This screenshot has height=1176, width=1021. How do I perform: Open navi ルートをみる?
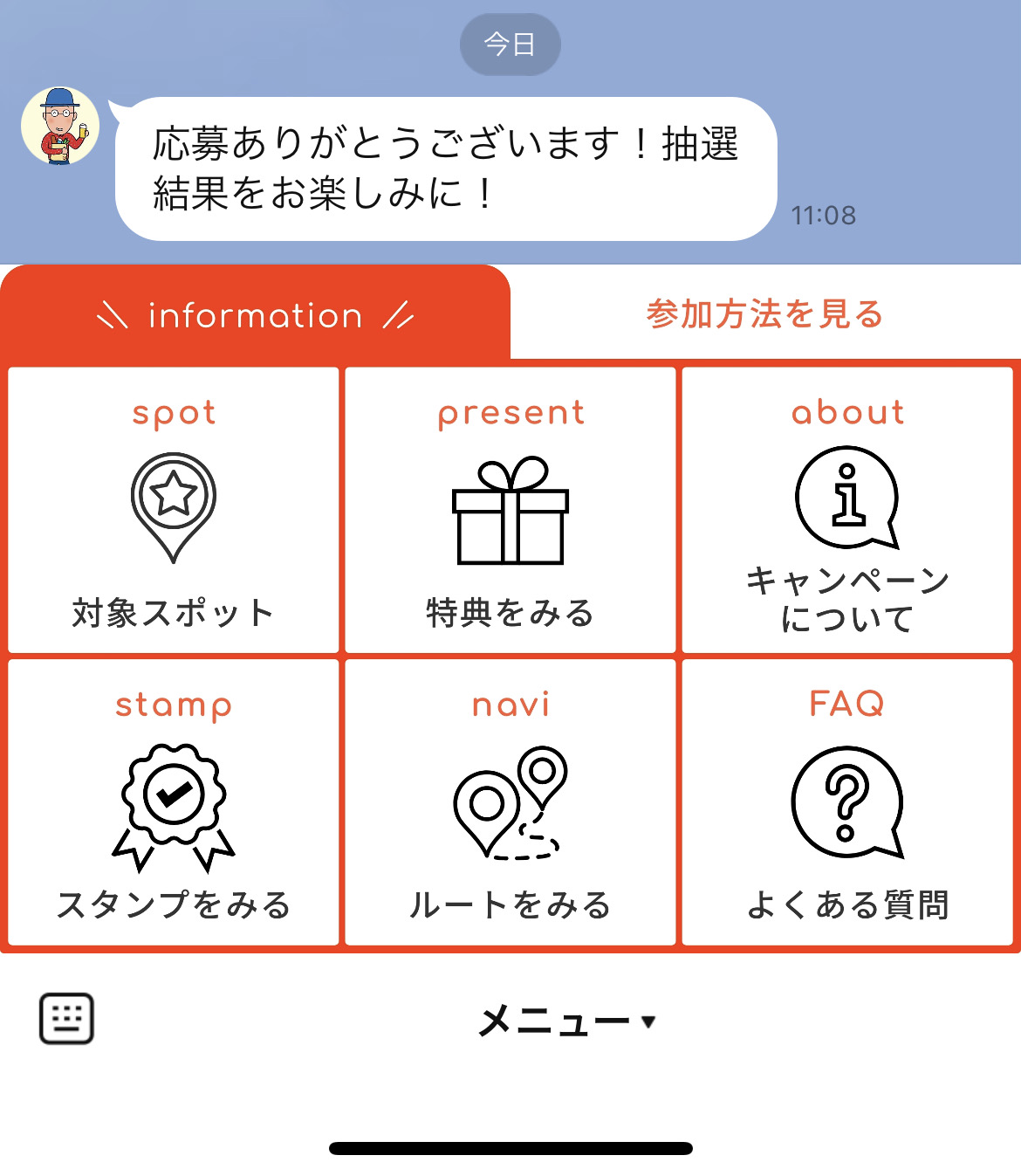tap(510, 802)
